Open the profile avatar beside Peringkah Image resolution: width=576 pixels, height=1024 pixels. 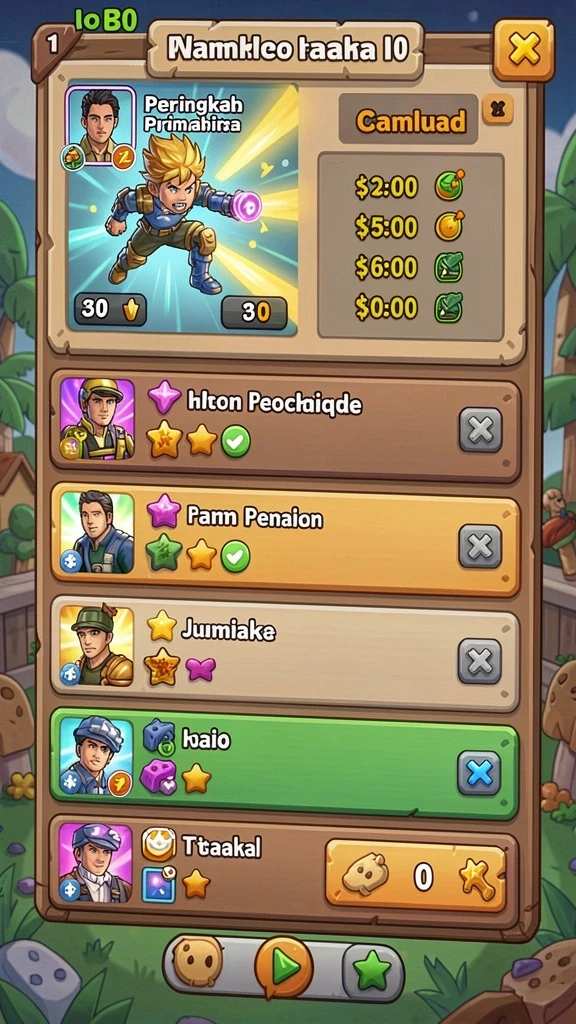tap(99, 128)
